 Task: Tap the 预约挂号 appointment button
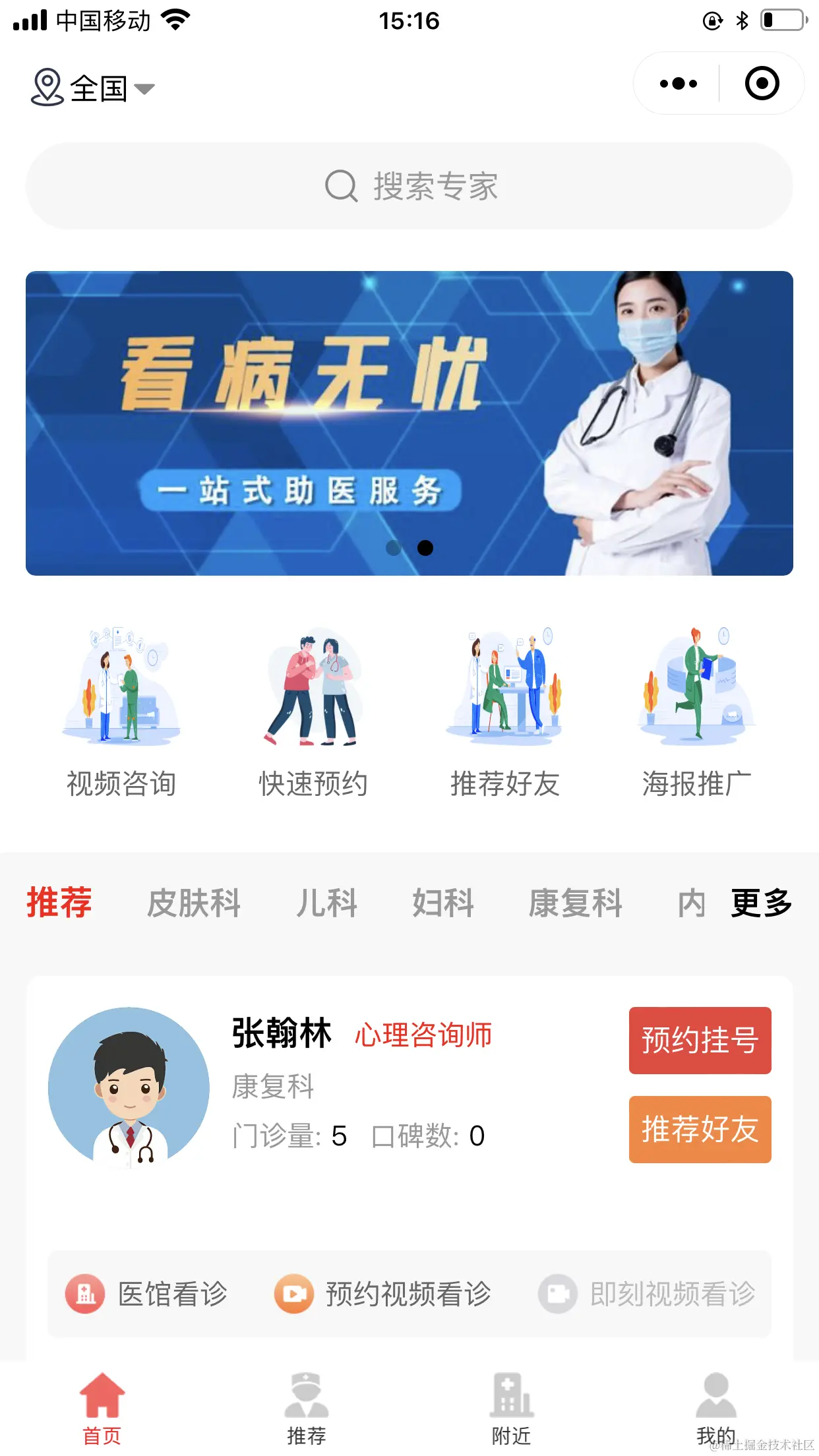pos(700,1041)
